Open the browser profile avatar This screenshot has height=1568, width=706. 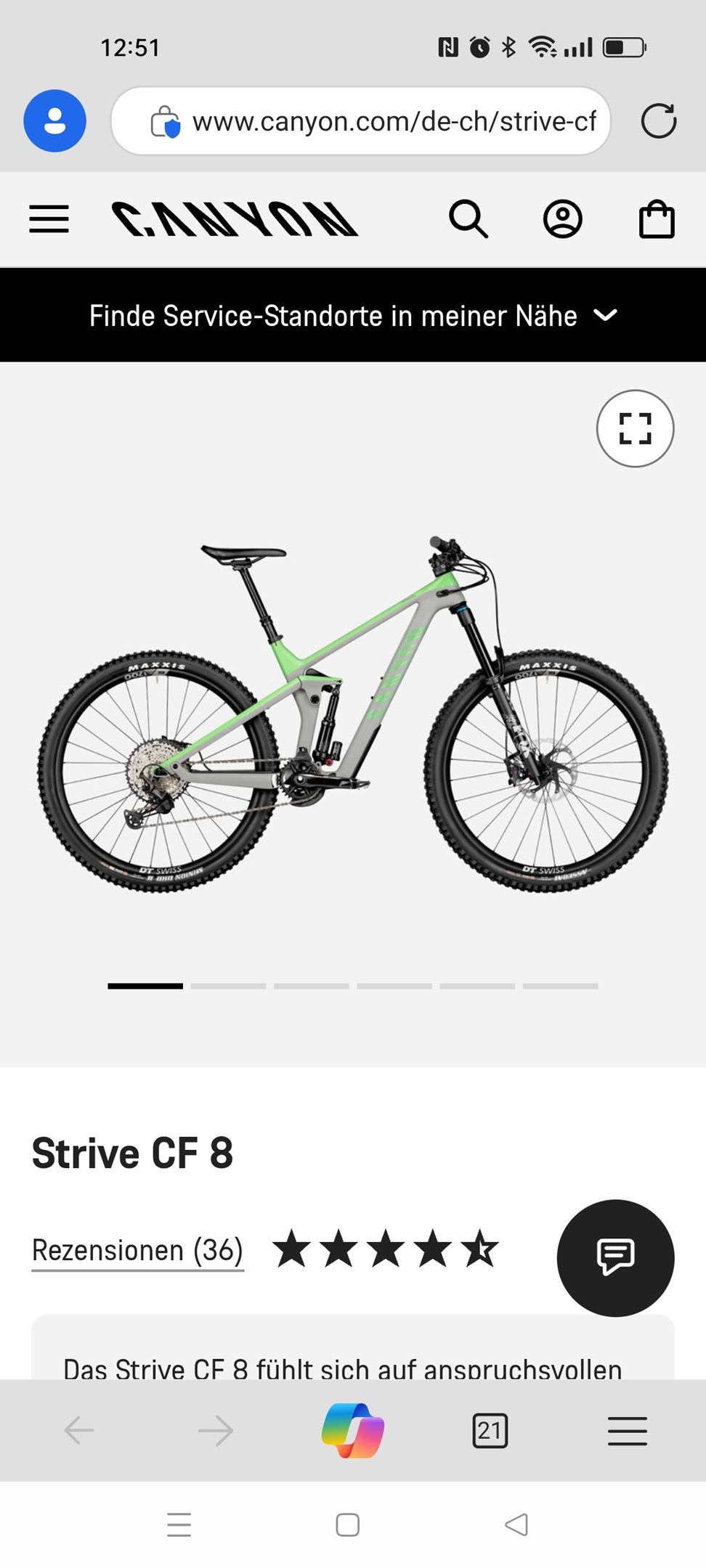coord(54,121)
